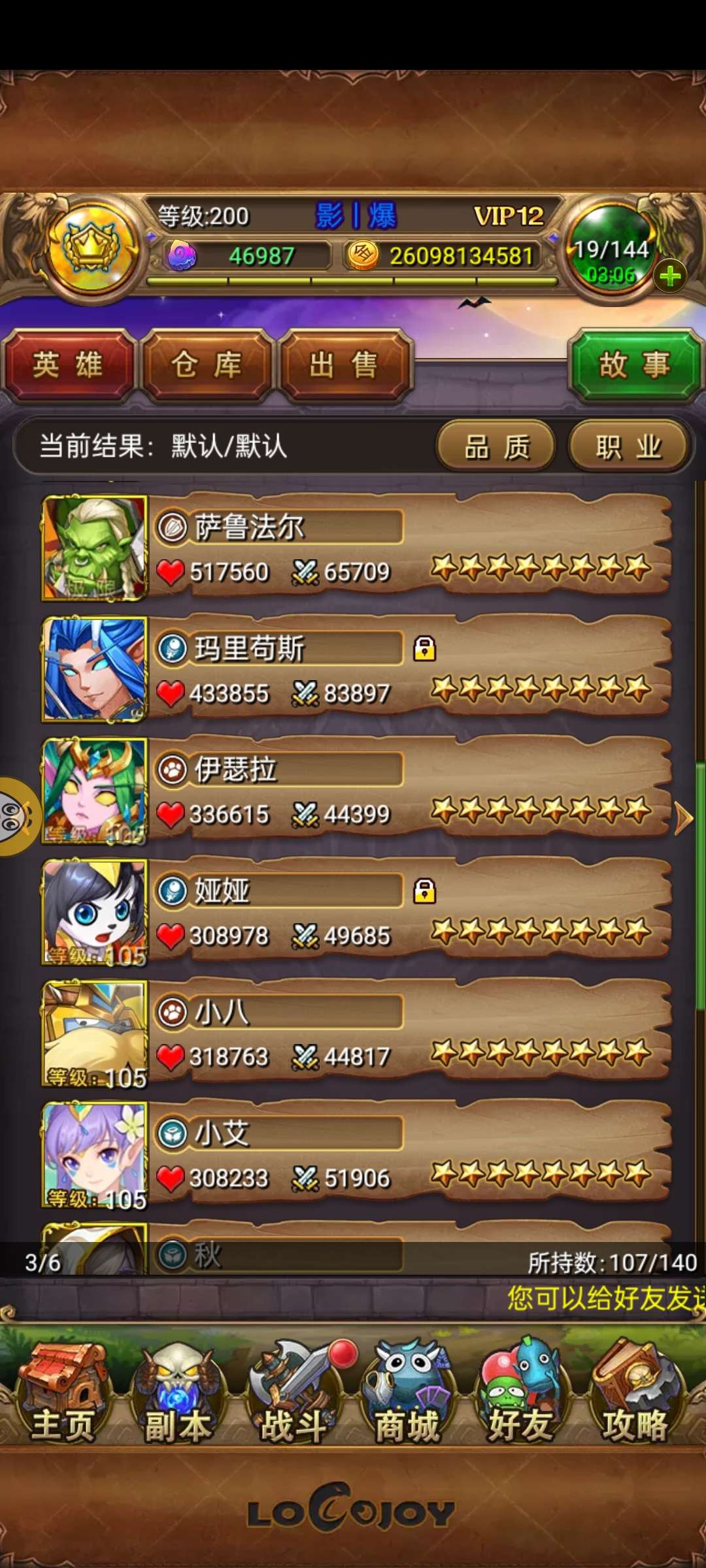Open the 好友 friends section
706x1568 pixels.
click(x=521, y=1393)
